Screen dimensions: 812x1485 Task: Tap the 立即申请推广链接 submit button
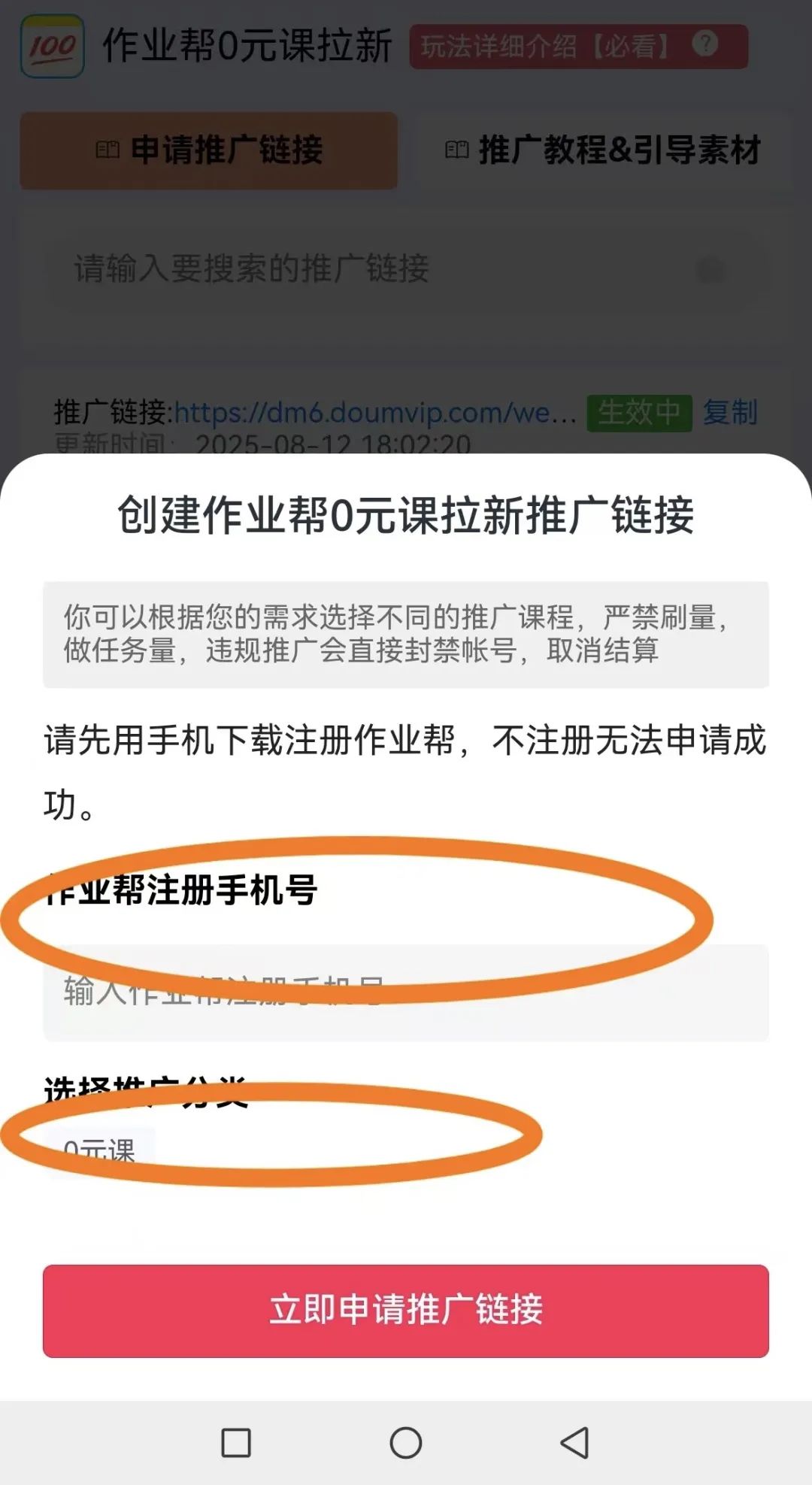coord(406,1311)
